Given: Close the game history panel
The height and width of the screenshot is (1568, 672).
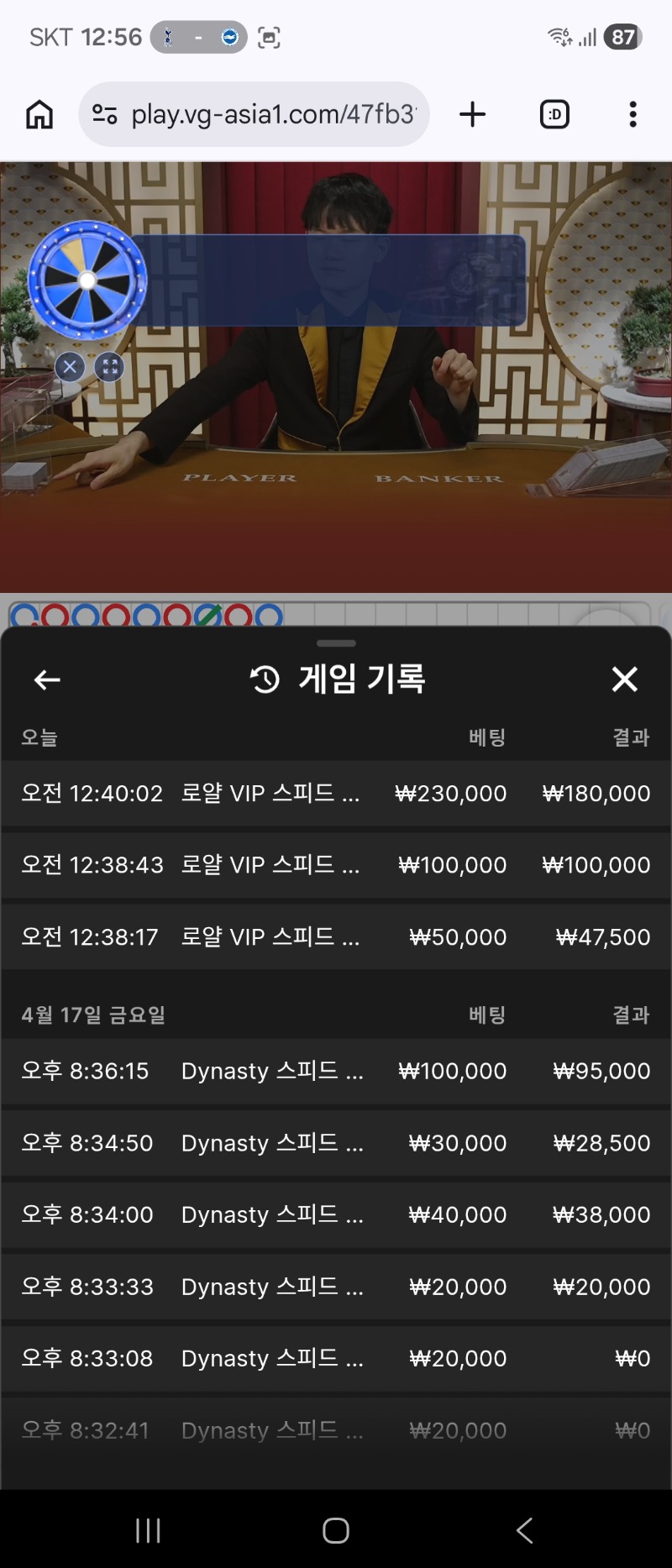Looking at the screenshot, I should [624, 679].
